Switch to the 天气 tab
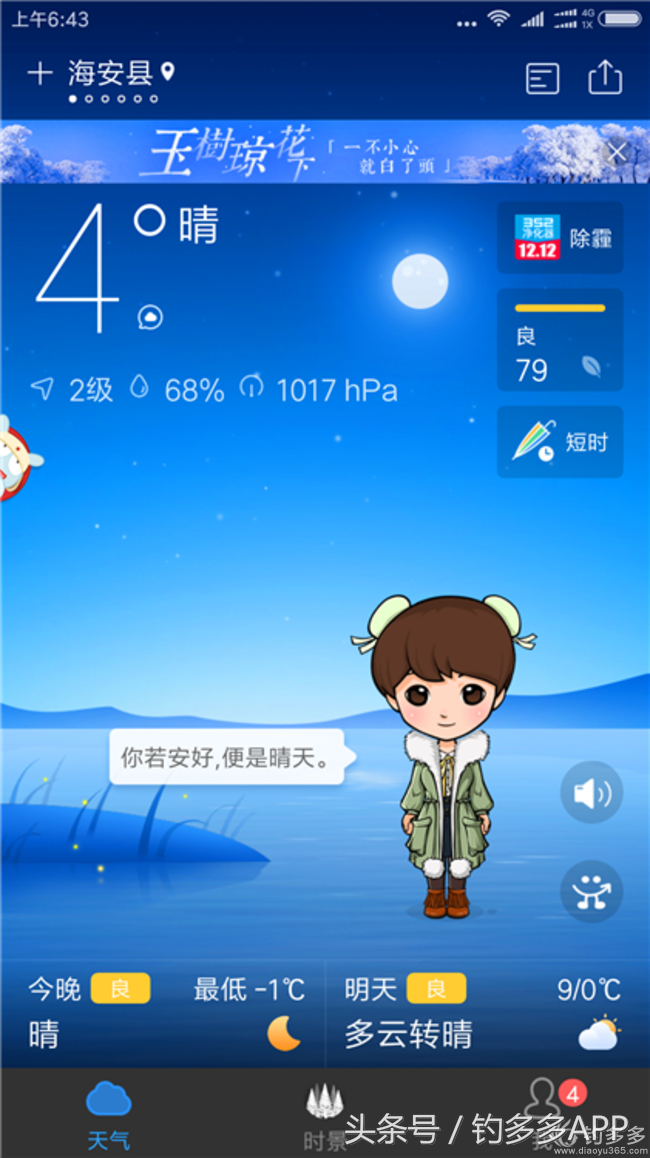Screen dimensions: 650x1158 (x=108, y=1112)
